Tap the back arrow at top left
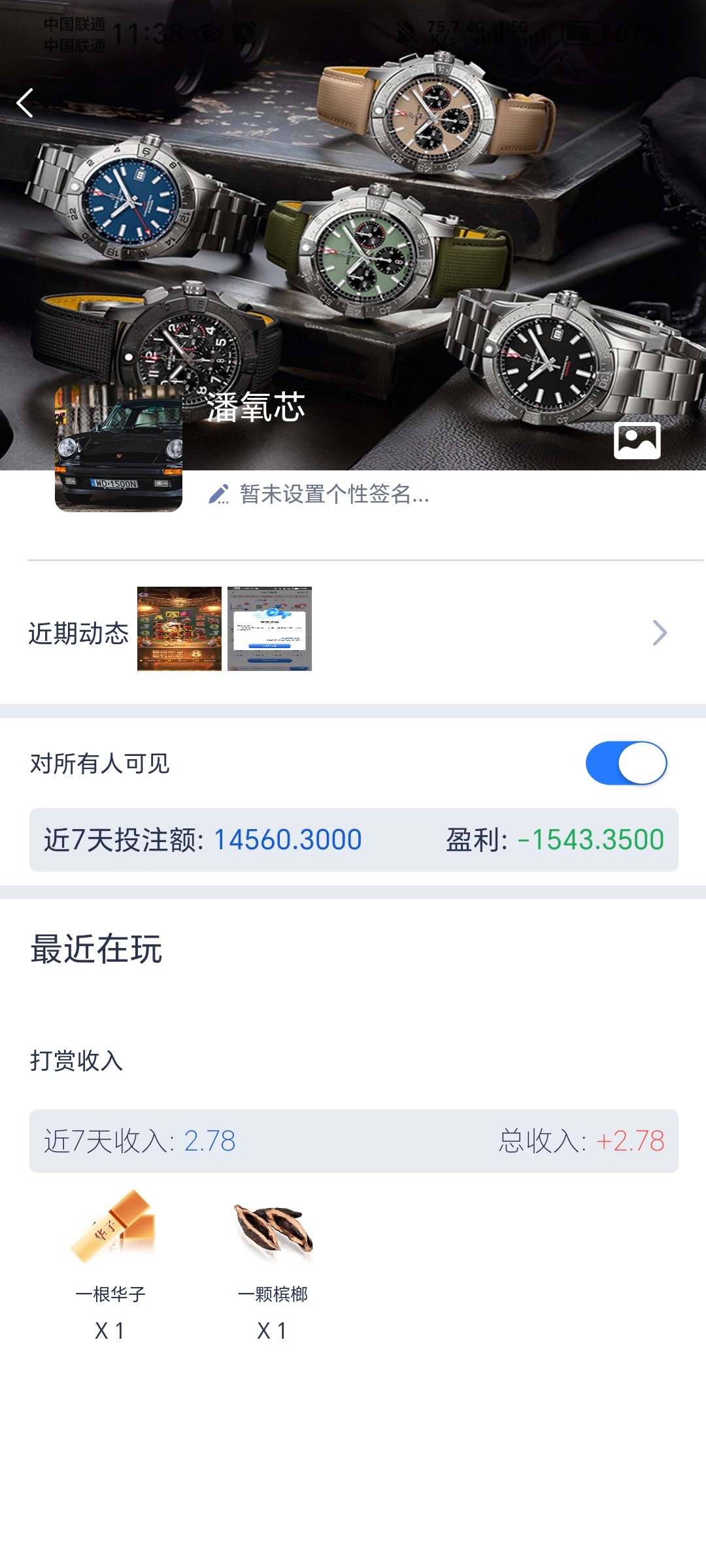The image size is (706, 1568). point(25,103)
